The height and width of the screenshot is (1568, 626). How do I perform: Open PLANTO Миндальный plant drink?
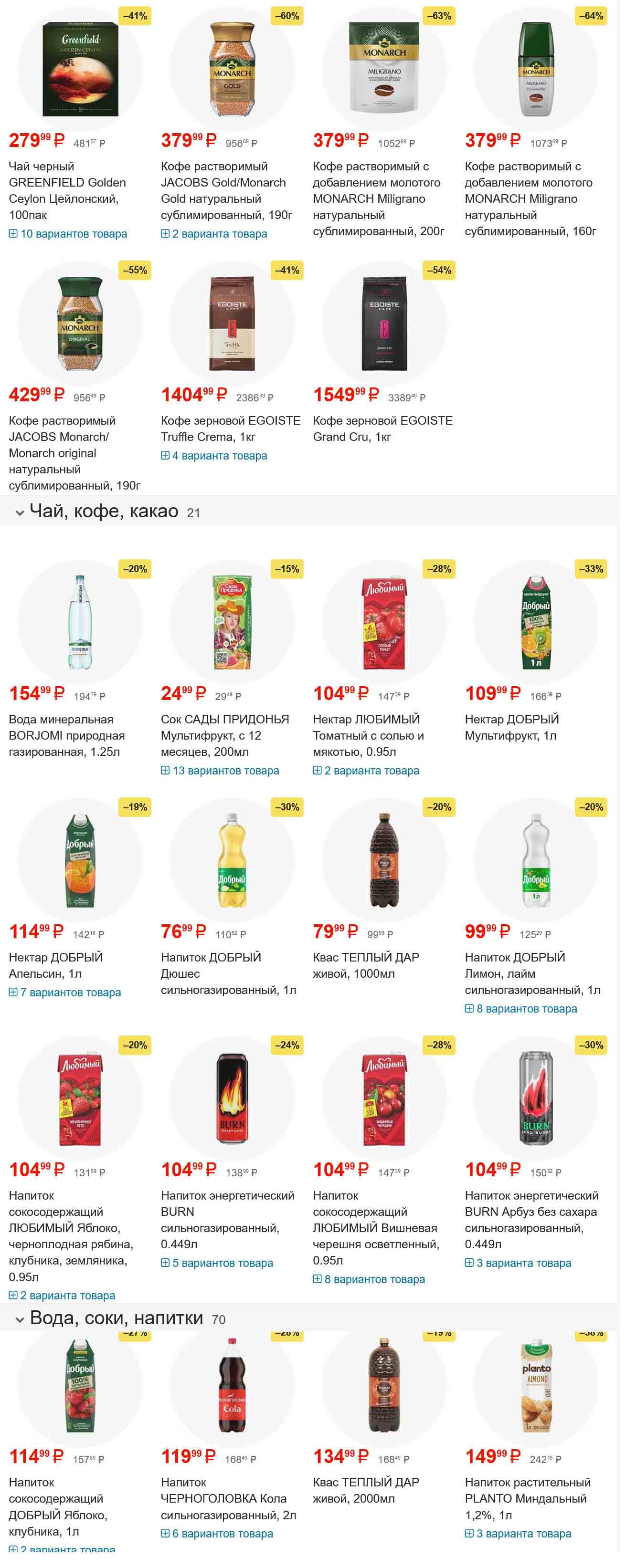[x=527, y=1499]
